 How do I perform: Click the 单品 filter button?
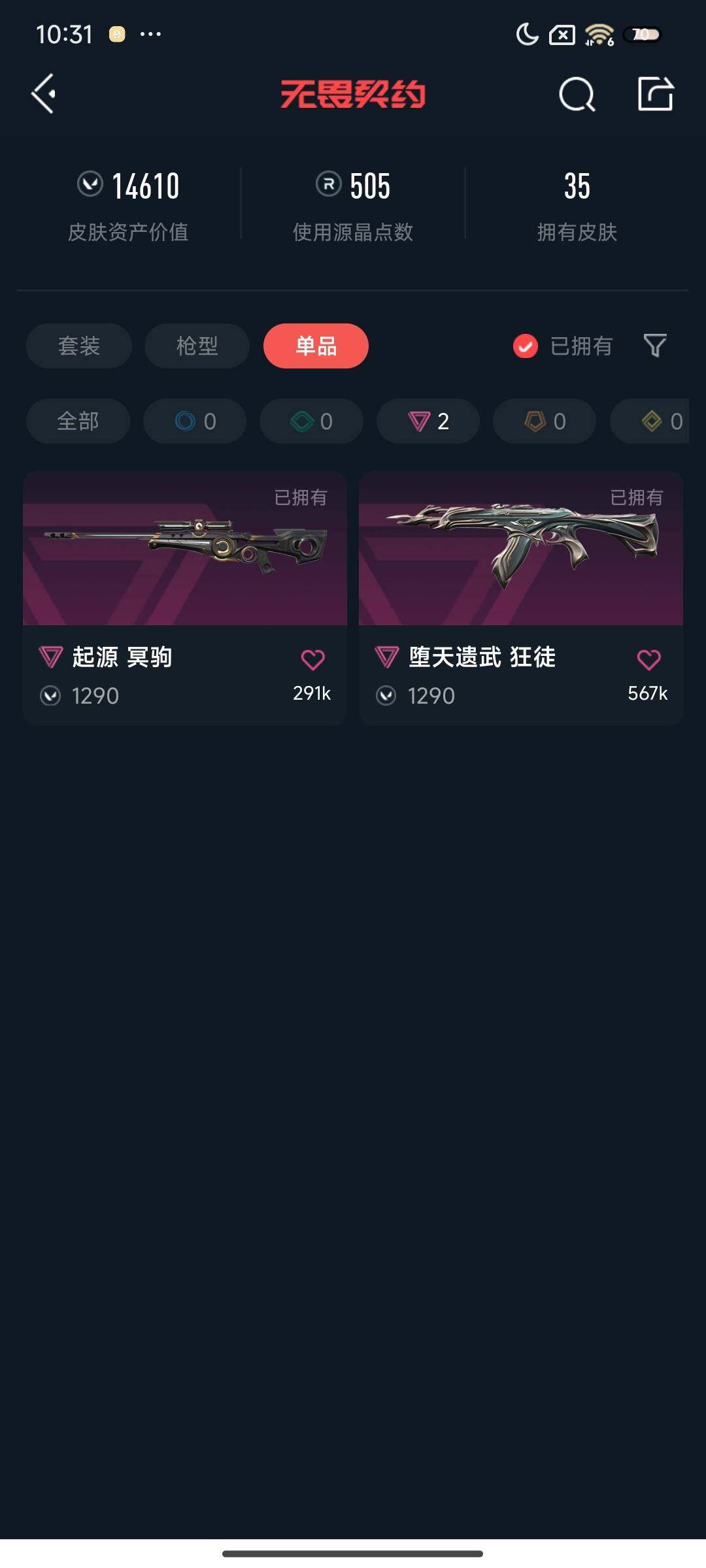coord(316,346)
